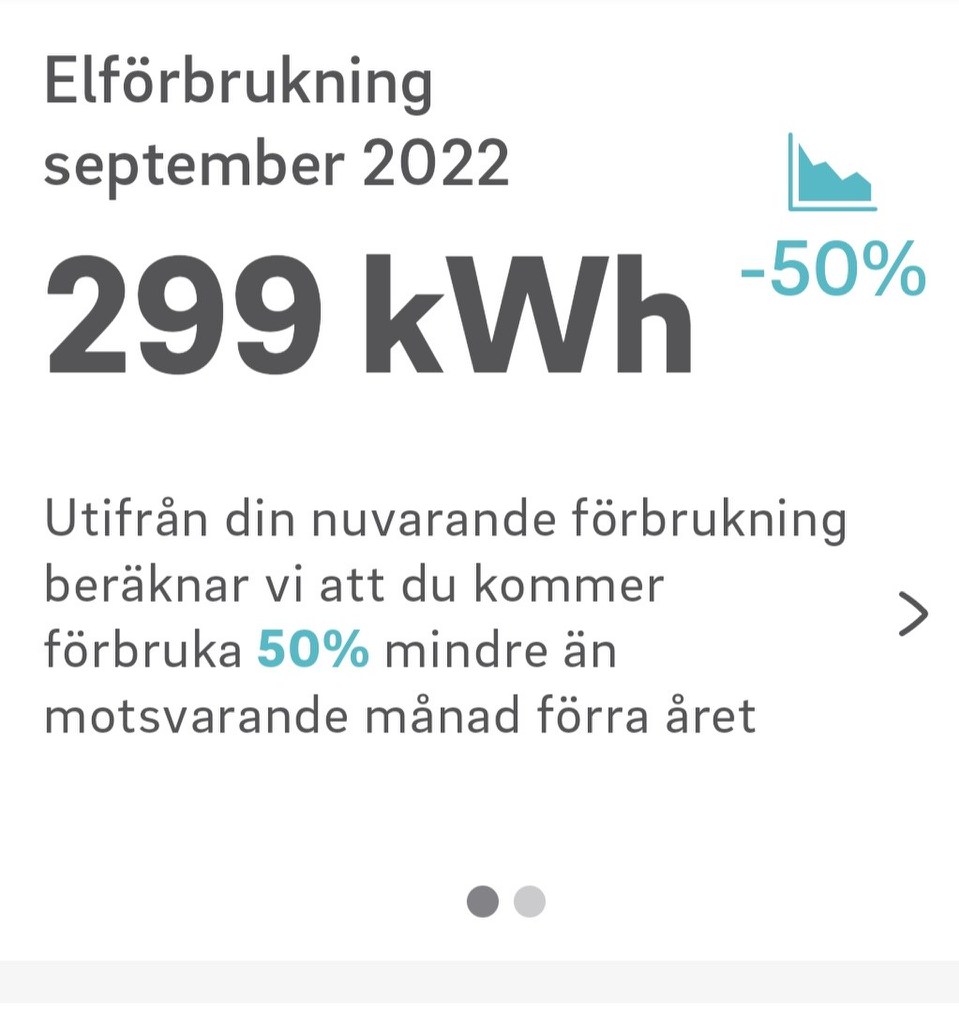Open consumption details via the right chevron
This screenshot has height=1027, width=959.
click(913, 614)
